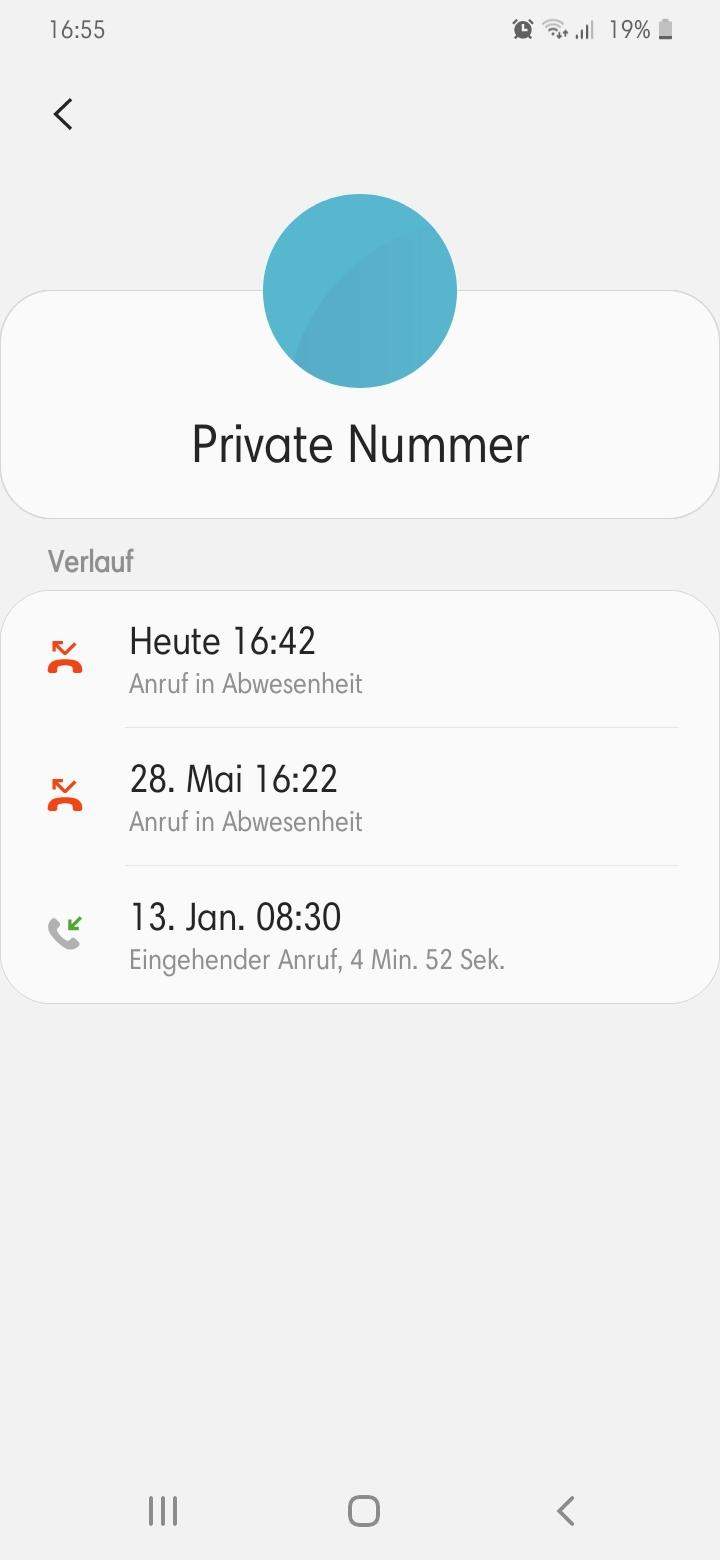Tap the Verlauf section header
This screenshot has height=1560, width=720.
90,561
